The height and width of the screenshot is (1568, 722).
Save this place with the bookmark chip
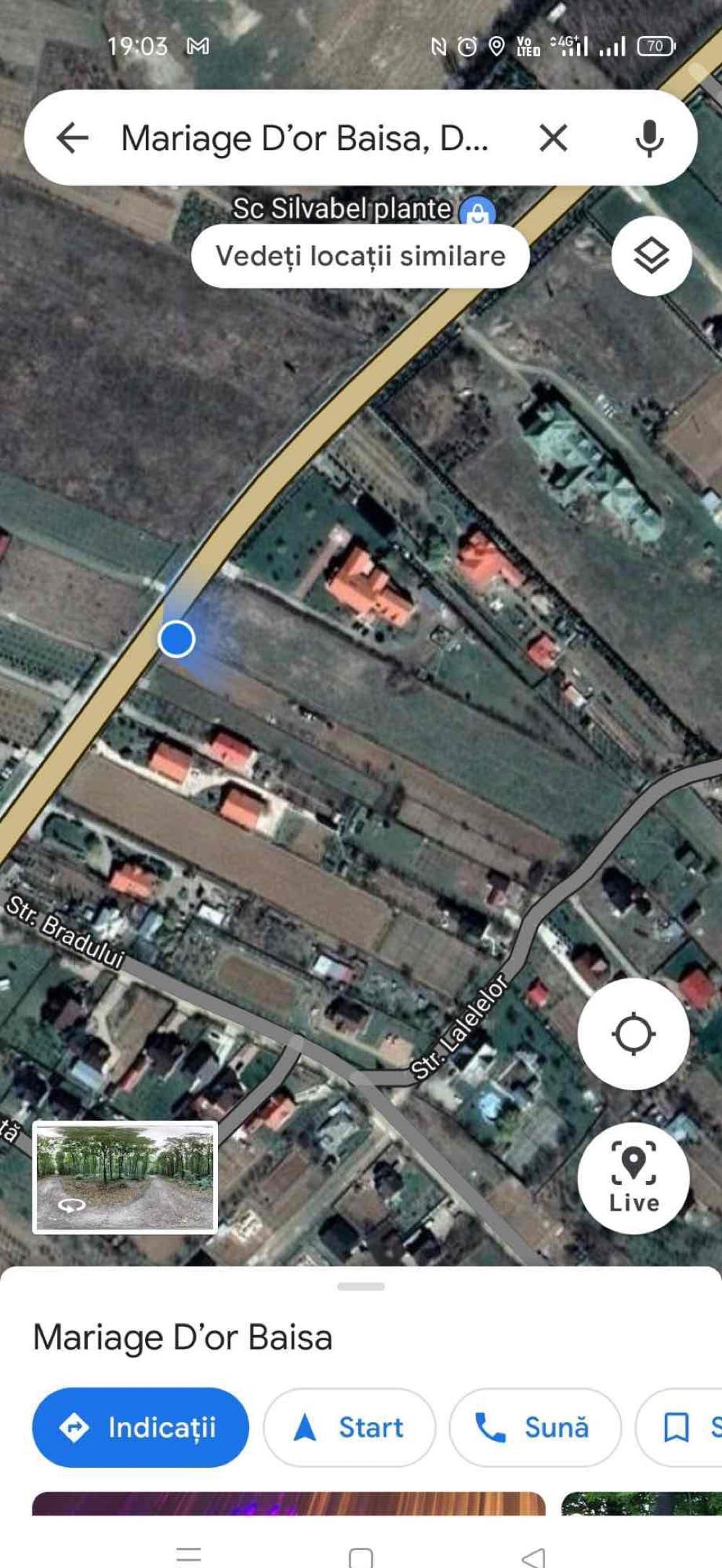click(679, 1427)
